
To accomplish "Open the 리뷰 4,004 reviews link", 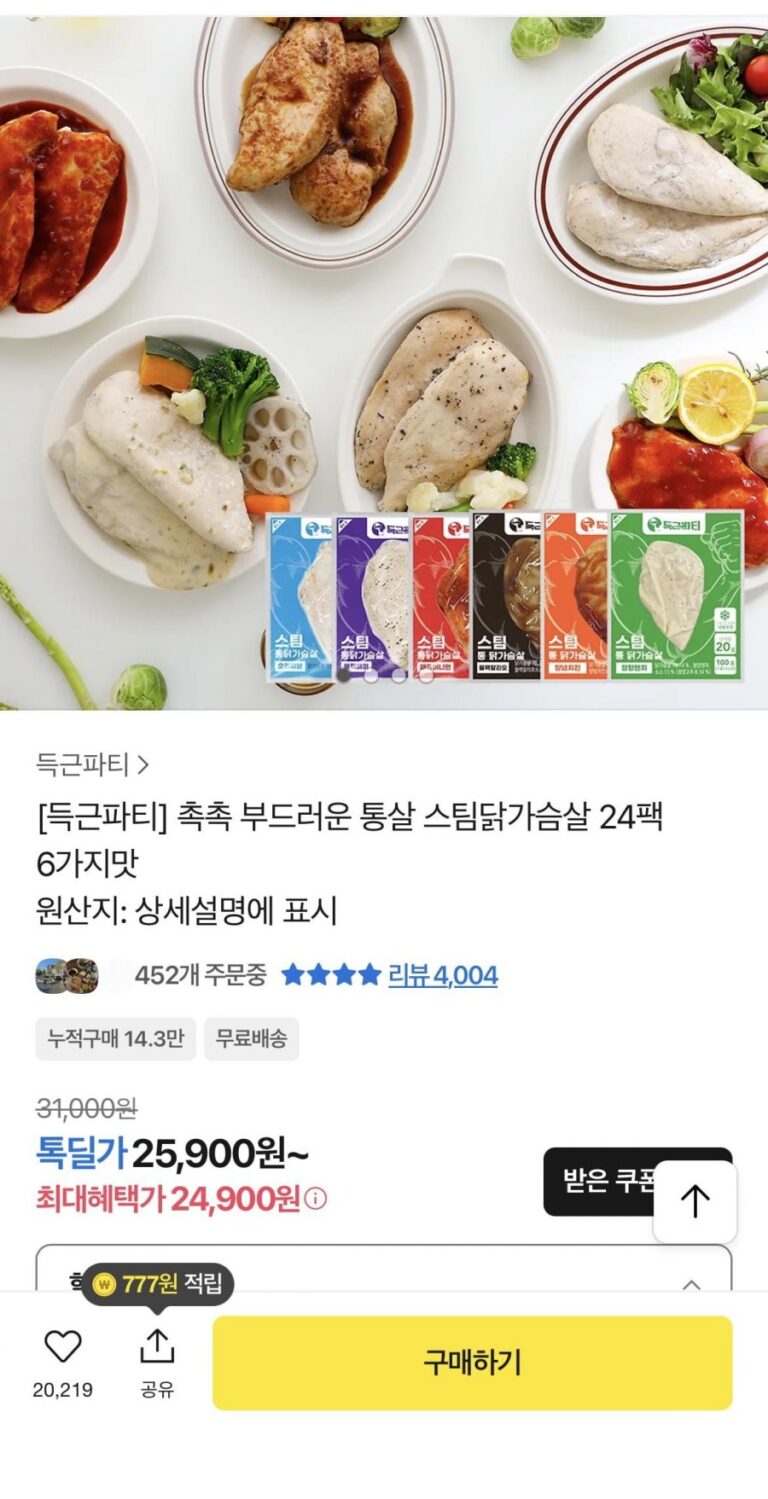I will tap(442, 975).
